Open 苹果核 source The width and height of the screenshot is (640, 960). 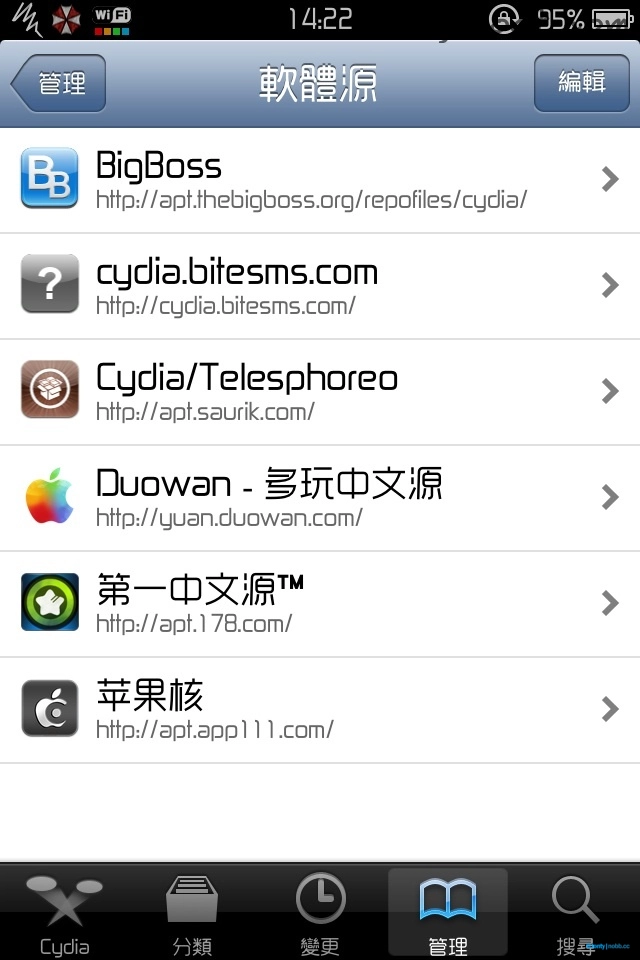tap(320, 710)
